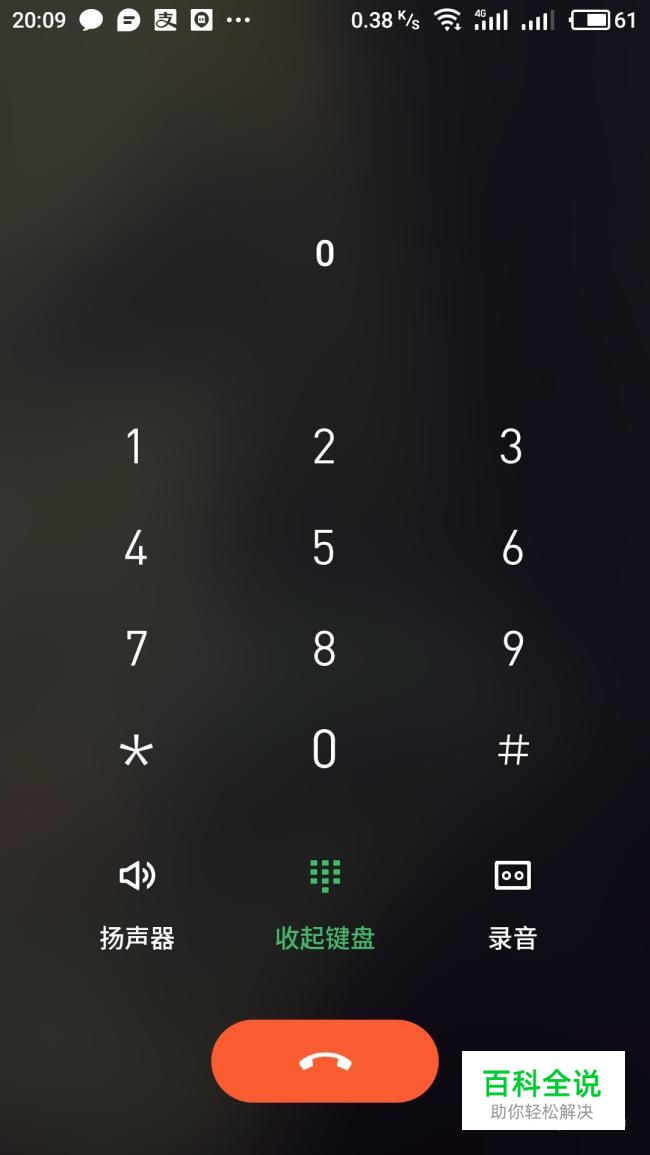Enter digit 2 on the keypad
Screen dimensions: 650x1155
coord(324,447)
